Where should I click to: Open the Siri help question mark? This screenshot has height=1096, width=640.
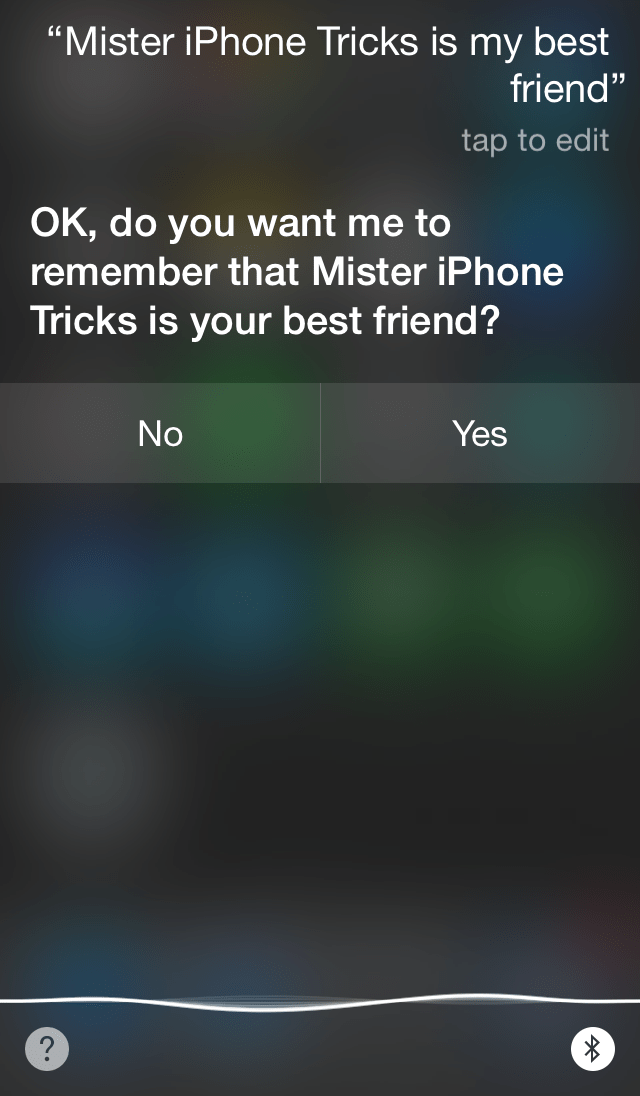[x=47, y=1048]
